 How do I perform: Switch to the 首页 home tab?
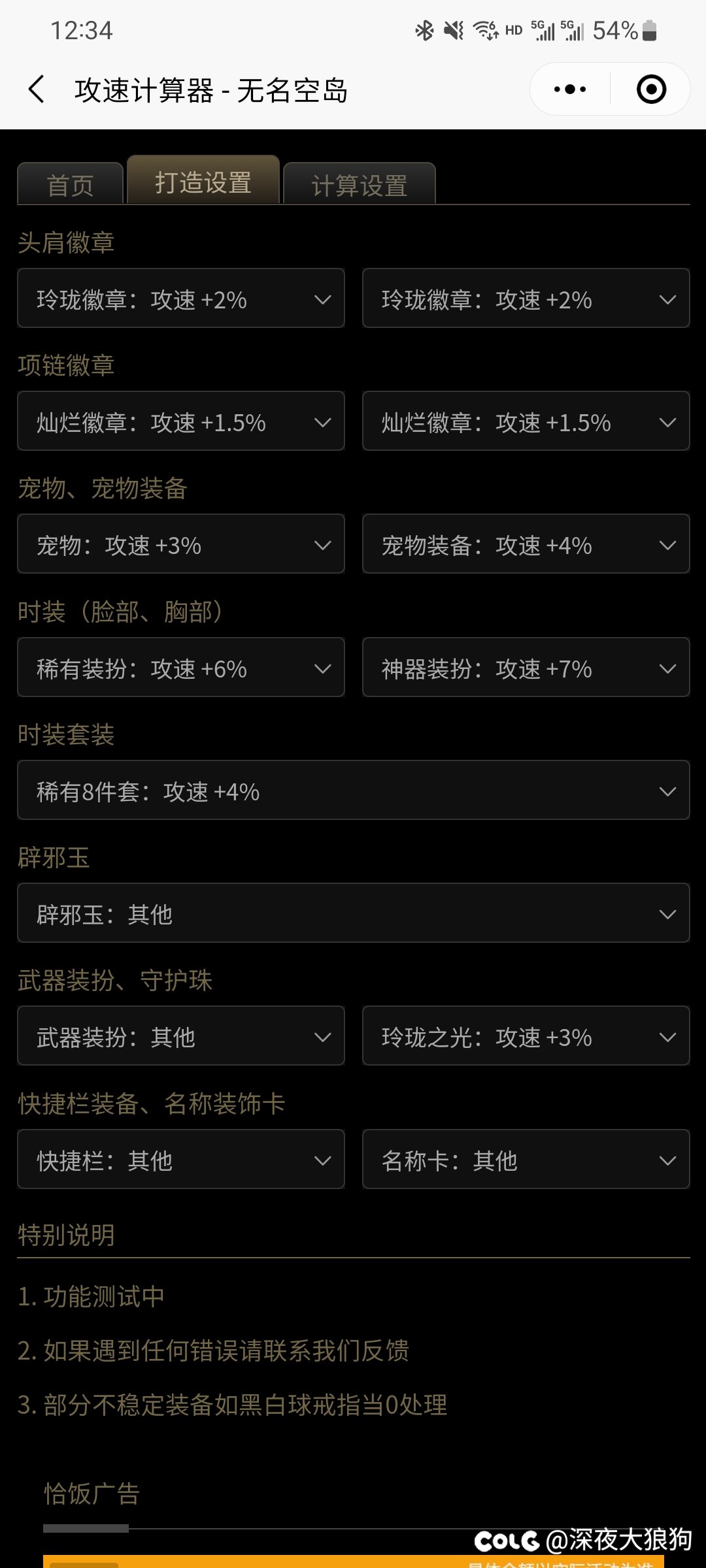(x=70, y=184)
